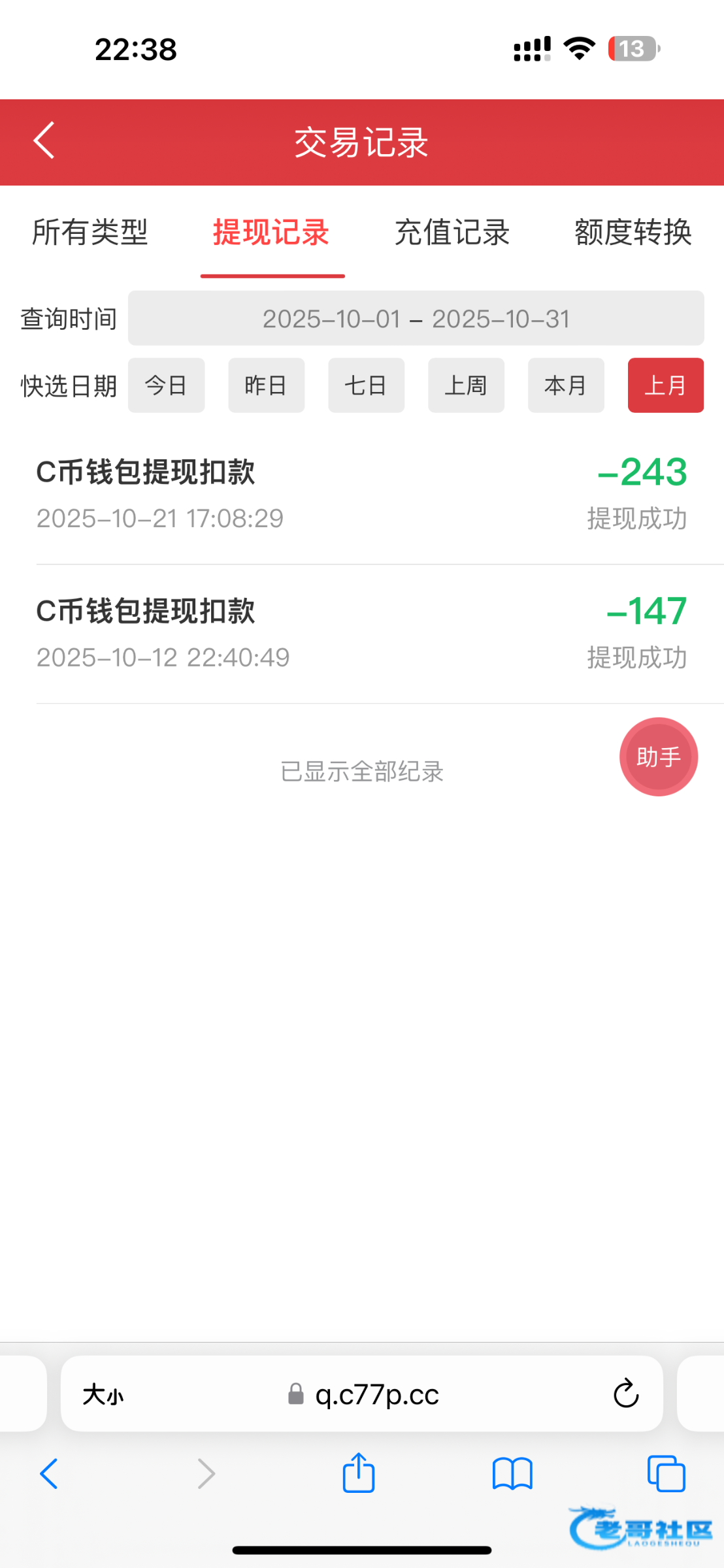The image size is (724, 1568).
Task: Select the 上月 quick date chip
Action: 666,385
